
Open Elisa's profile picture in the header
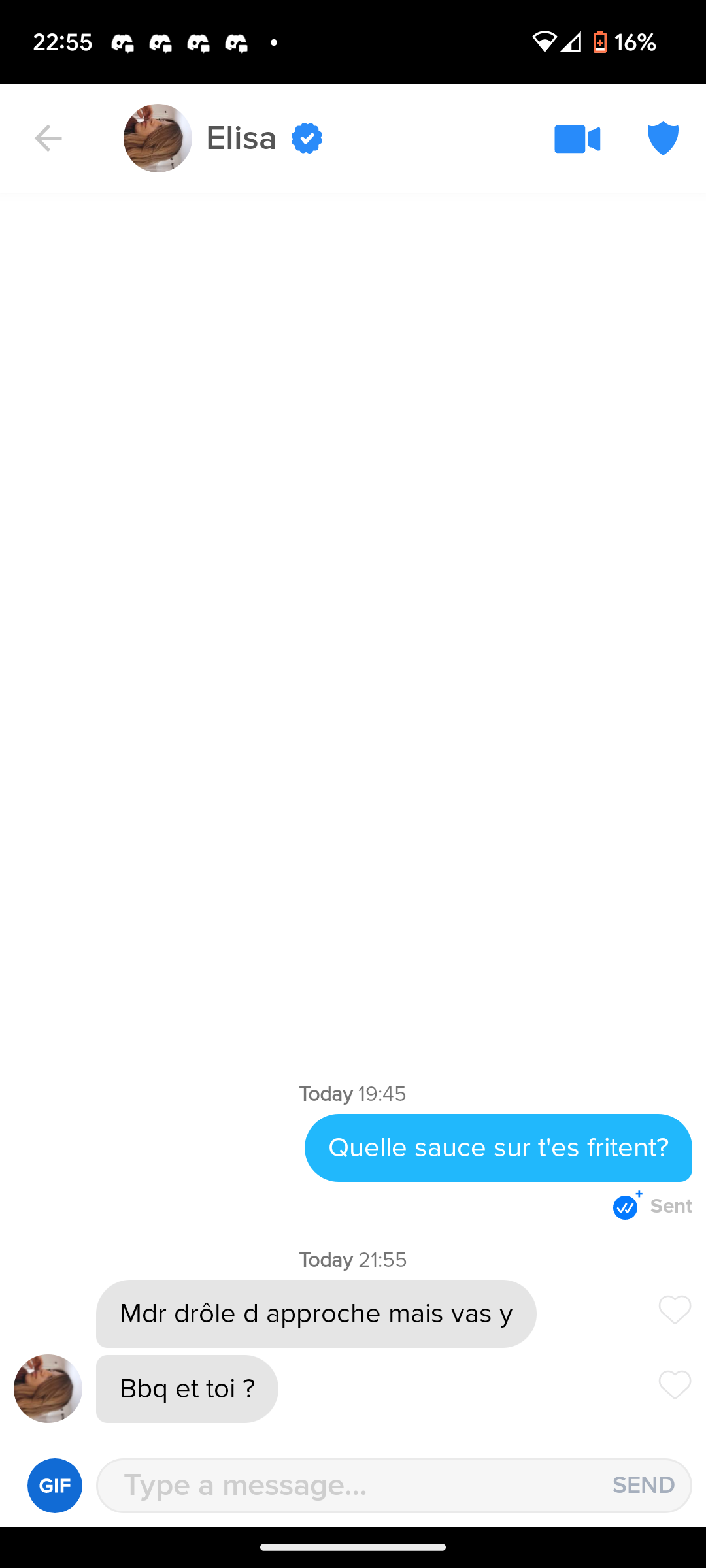tap(158, 139)
